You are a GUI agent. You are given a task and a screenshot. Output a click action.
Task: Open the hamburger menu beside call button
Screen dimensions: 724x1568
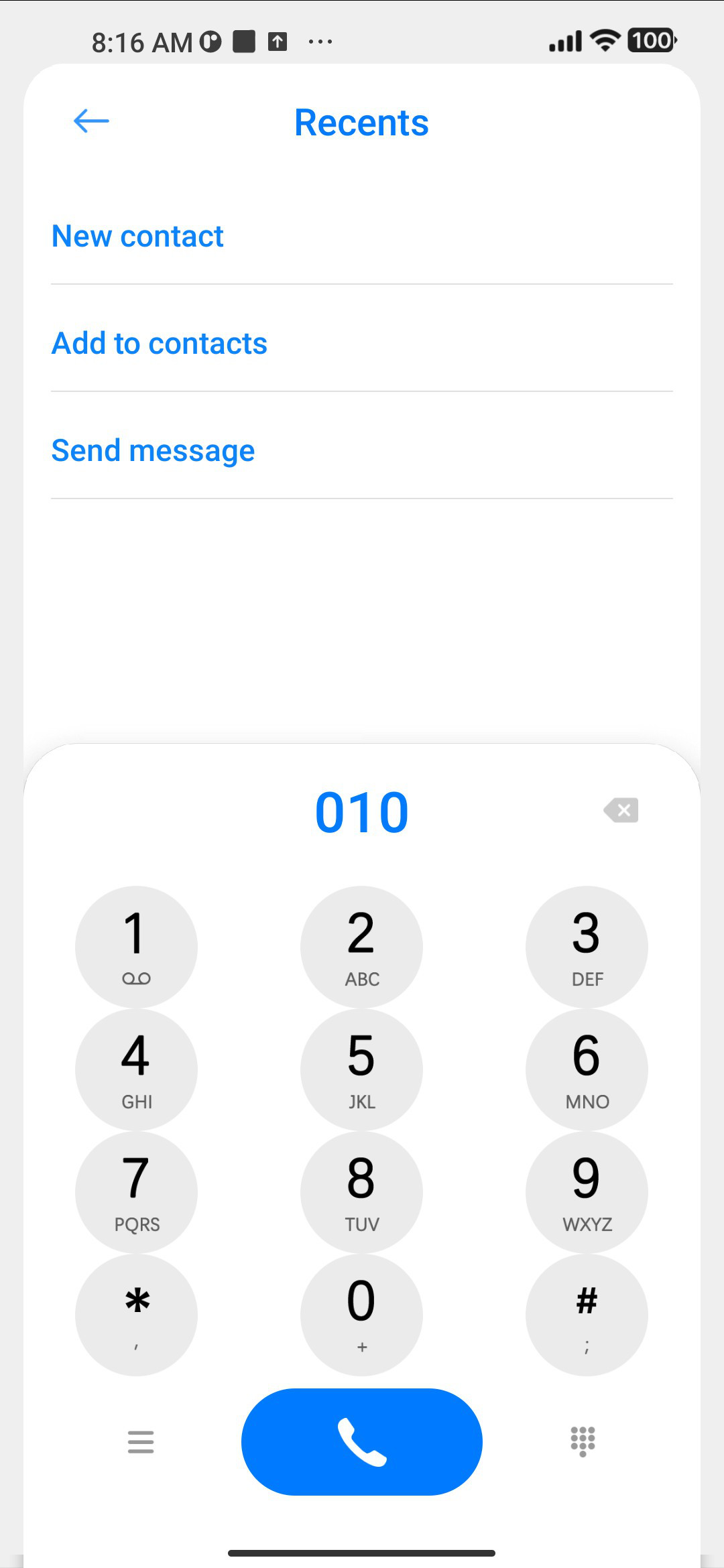coord(141,1441)
